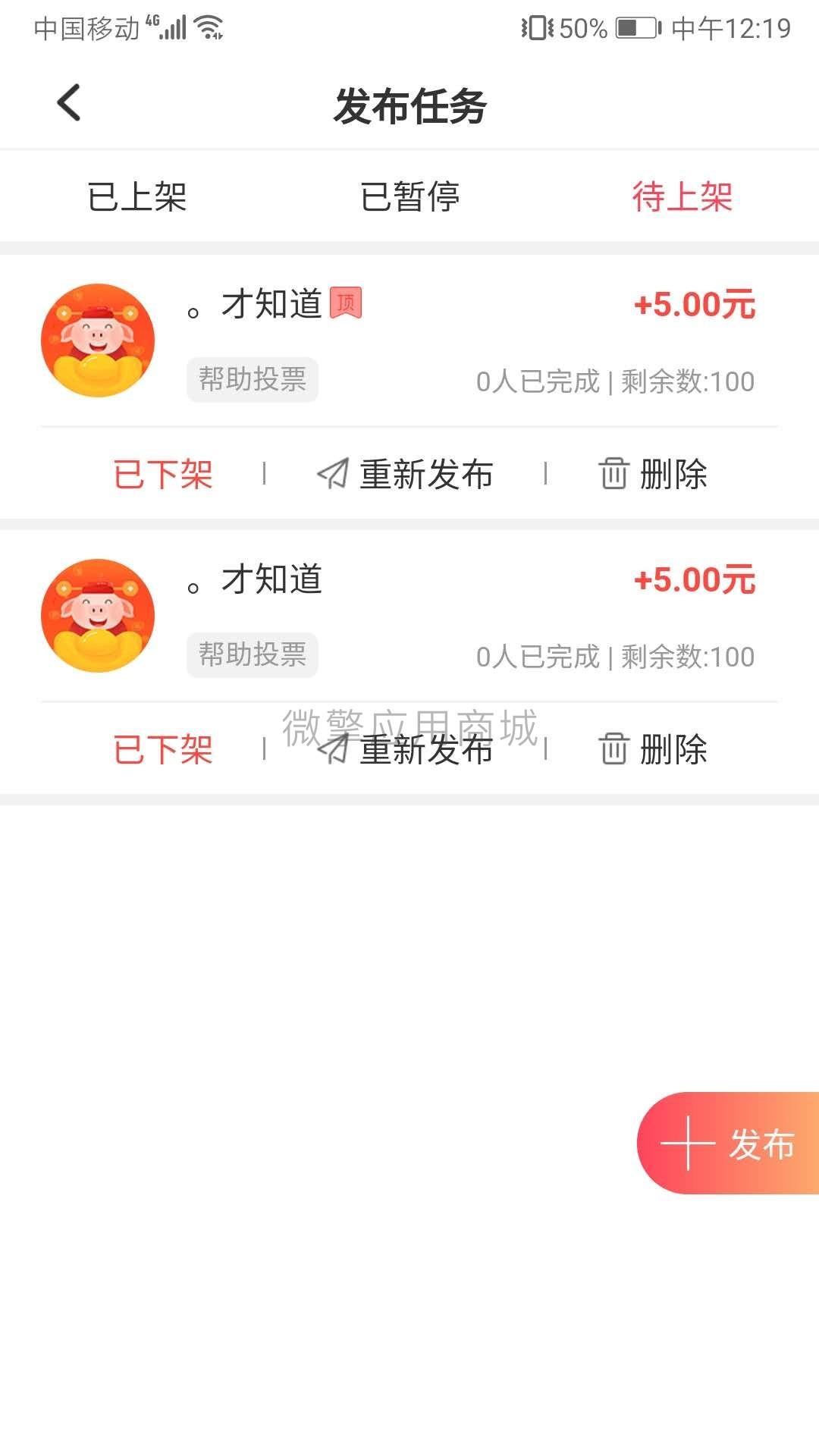Select the 待上架 tab
819x1456 pixels.
[682, 197]
